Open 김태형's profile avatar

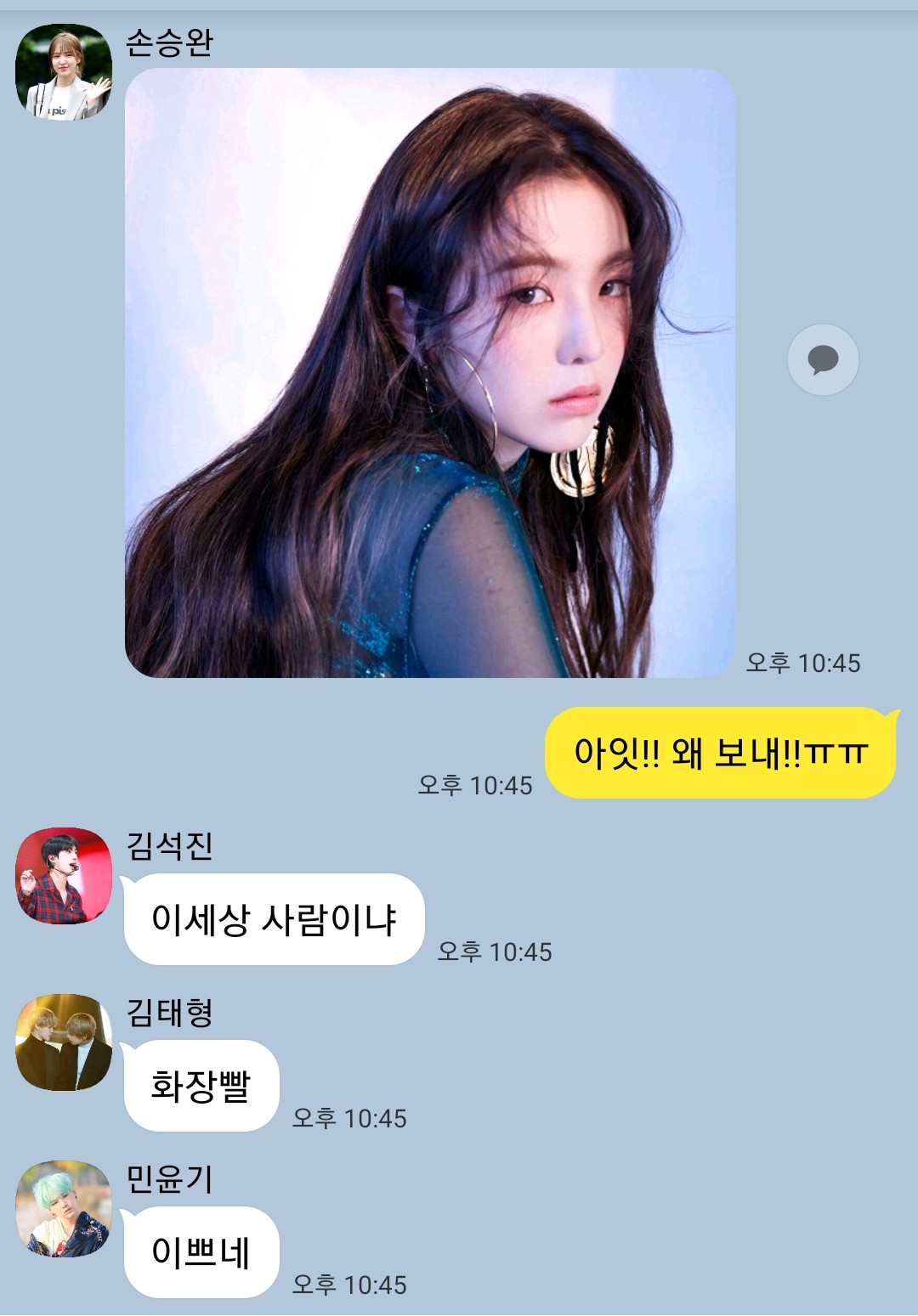click(64, 1042)
